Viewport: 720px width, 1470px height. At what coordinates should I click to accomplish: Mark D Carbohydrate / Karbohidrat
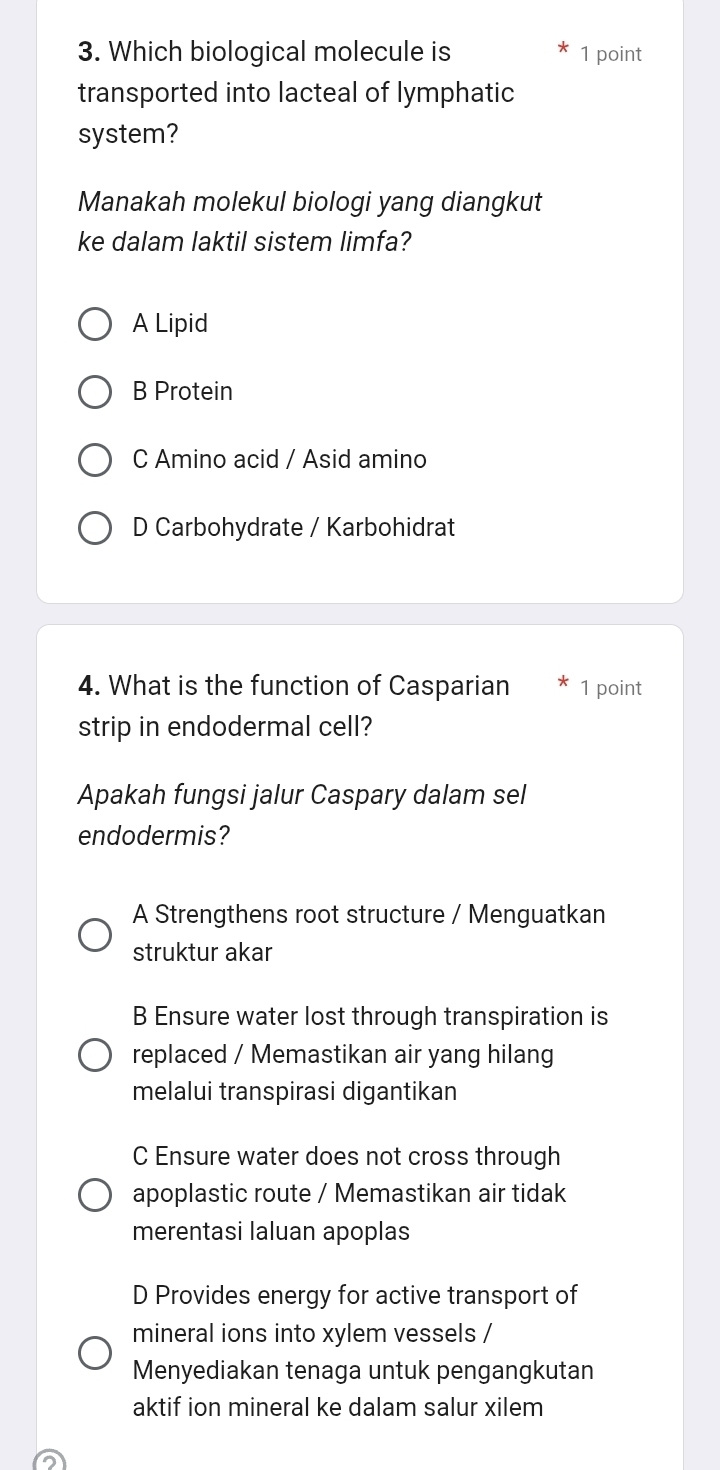[x=95, y=527]
